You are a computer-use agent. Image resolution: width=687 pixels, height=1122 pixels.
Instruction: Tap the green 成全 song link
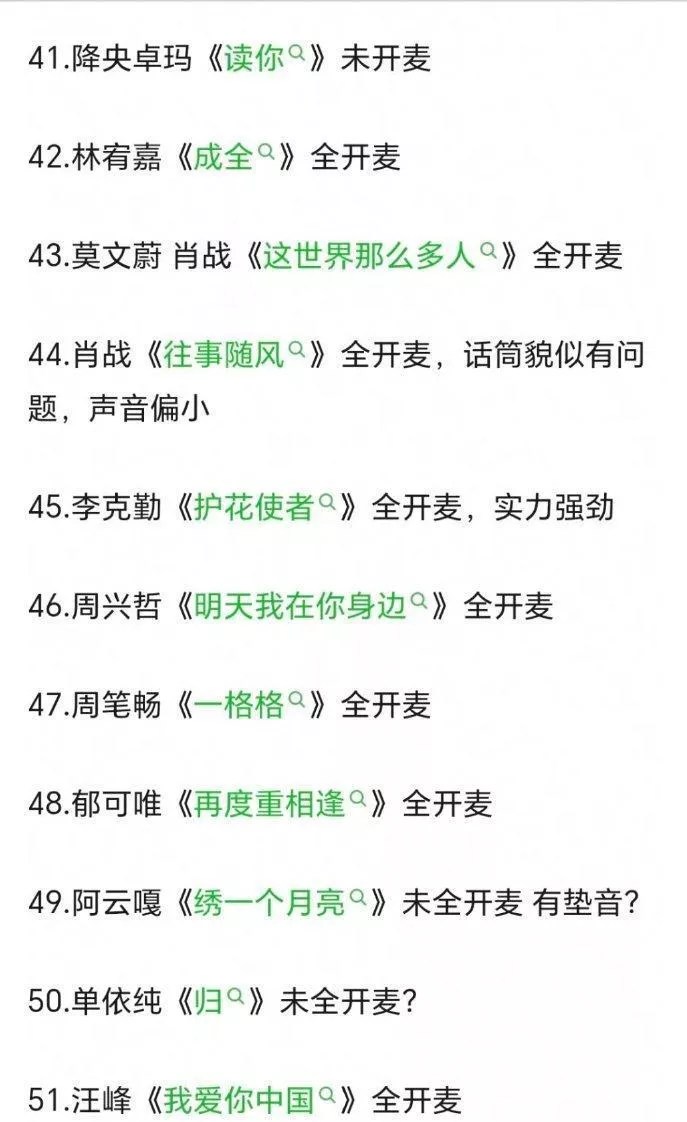(x=235, y=157)
